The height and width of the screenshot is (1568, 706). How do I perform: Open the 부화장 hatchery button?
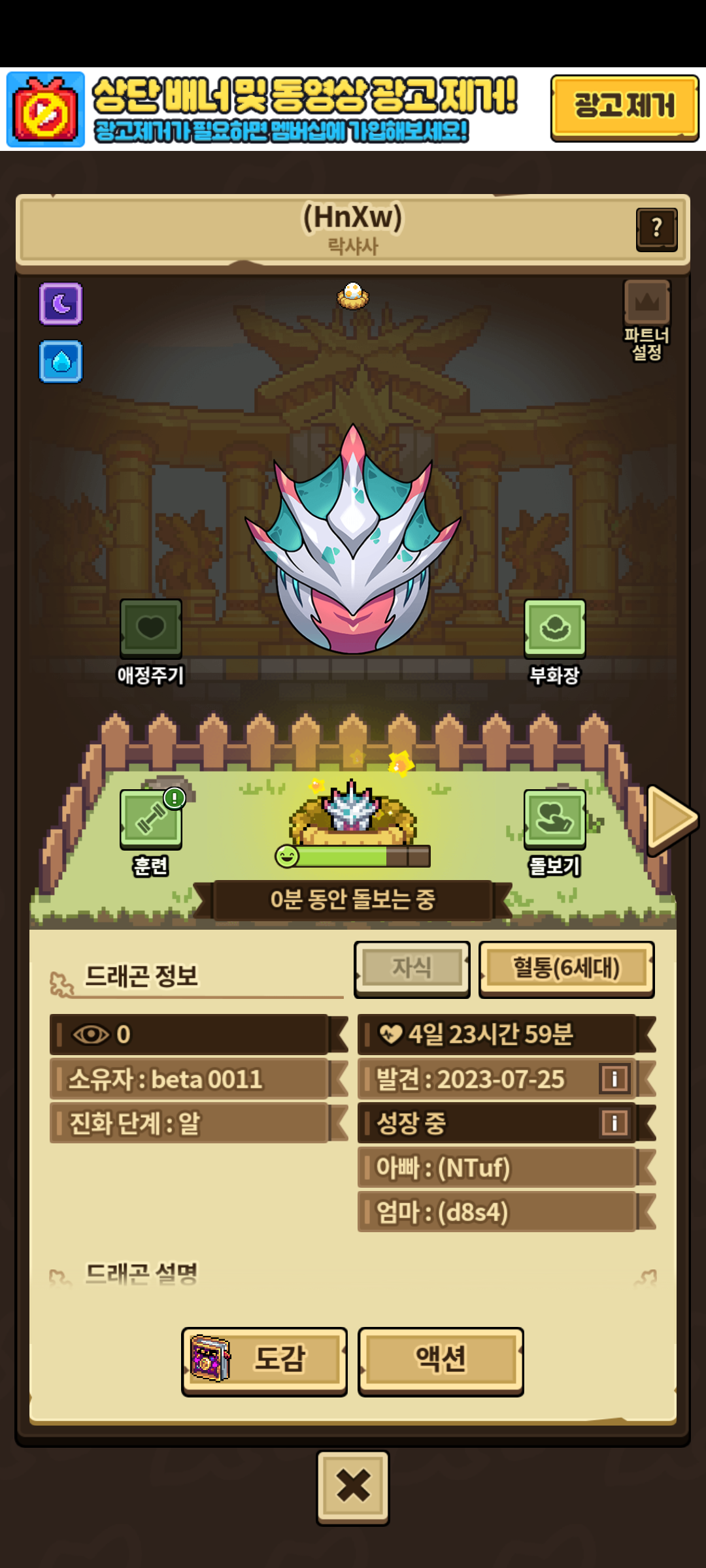coord(554,629)
